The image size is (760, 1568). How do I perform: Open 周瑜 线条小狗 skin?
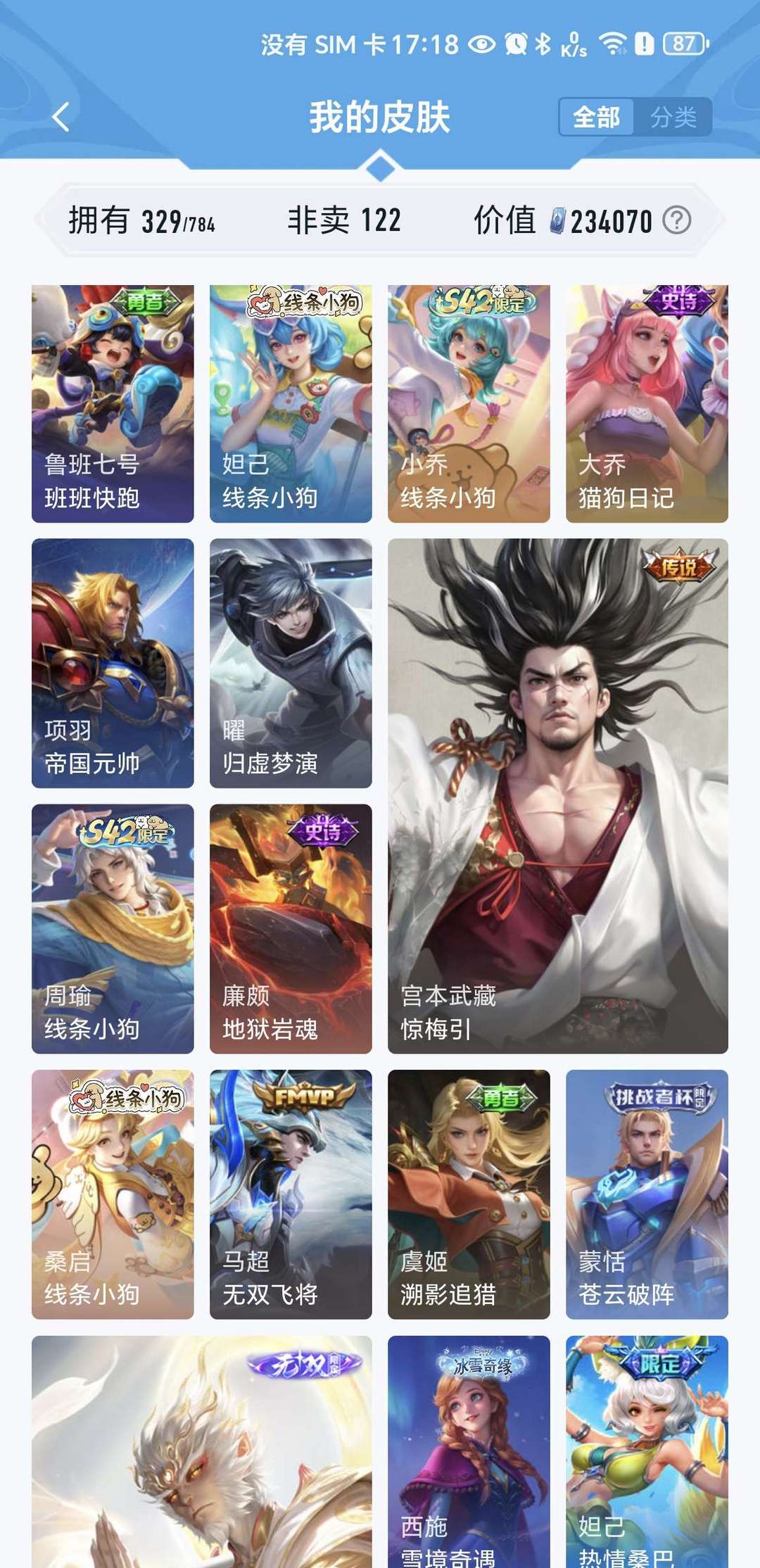pos(113,928)
